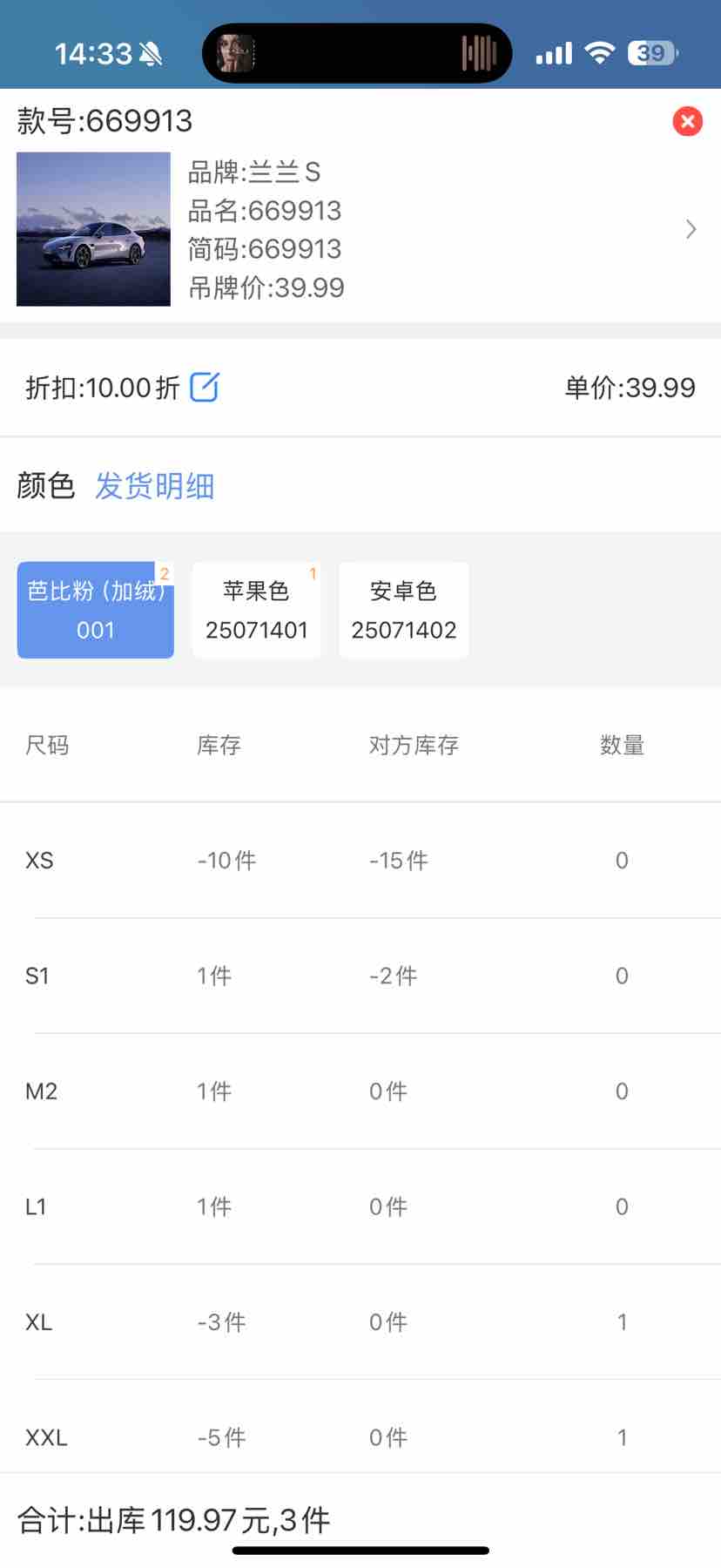This screenshot has width=721, height=1568.
Task: Edit the quantity for size XL
Action: (x=622, y=1322)
